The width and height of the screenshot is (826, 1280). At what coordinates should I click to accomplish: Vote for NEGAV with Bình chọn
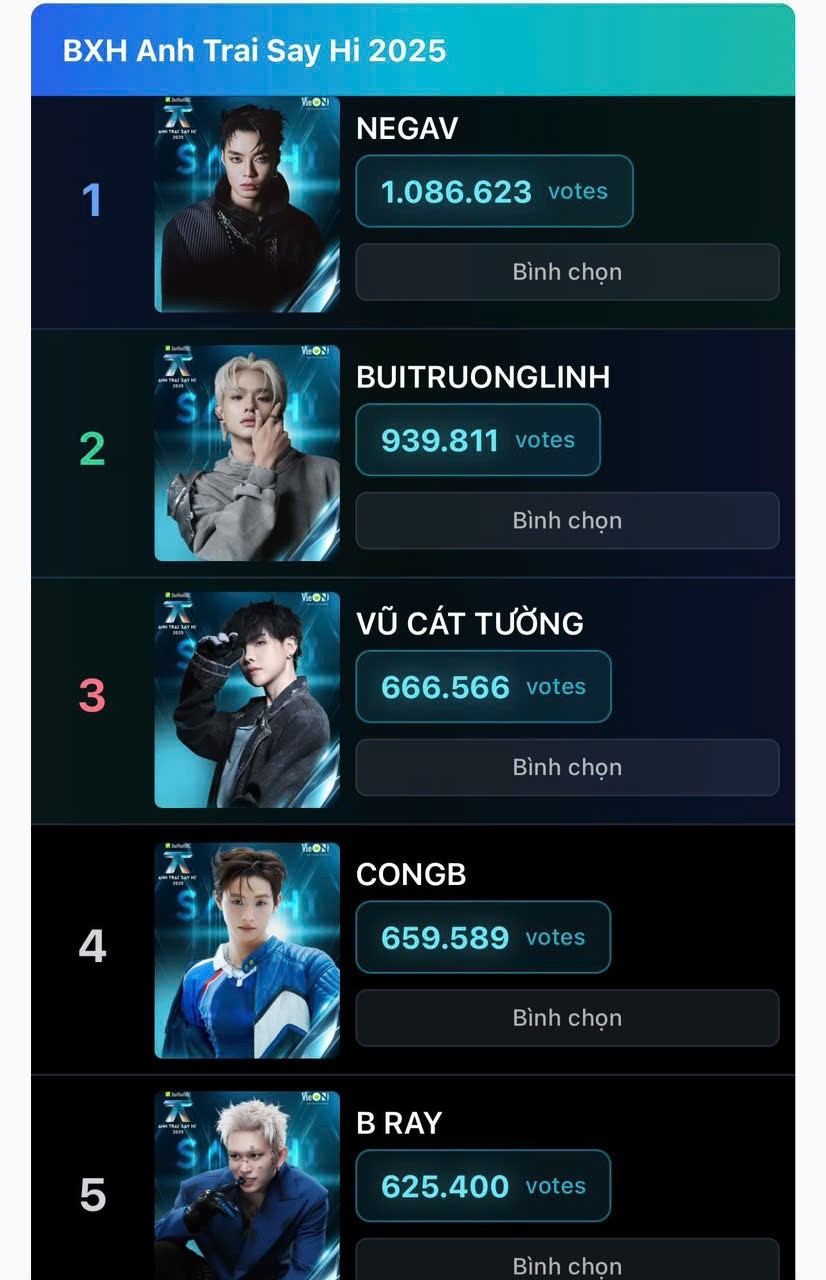click(x=567, y=272)
